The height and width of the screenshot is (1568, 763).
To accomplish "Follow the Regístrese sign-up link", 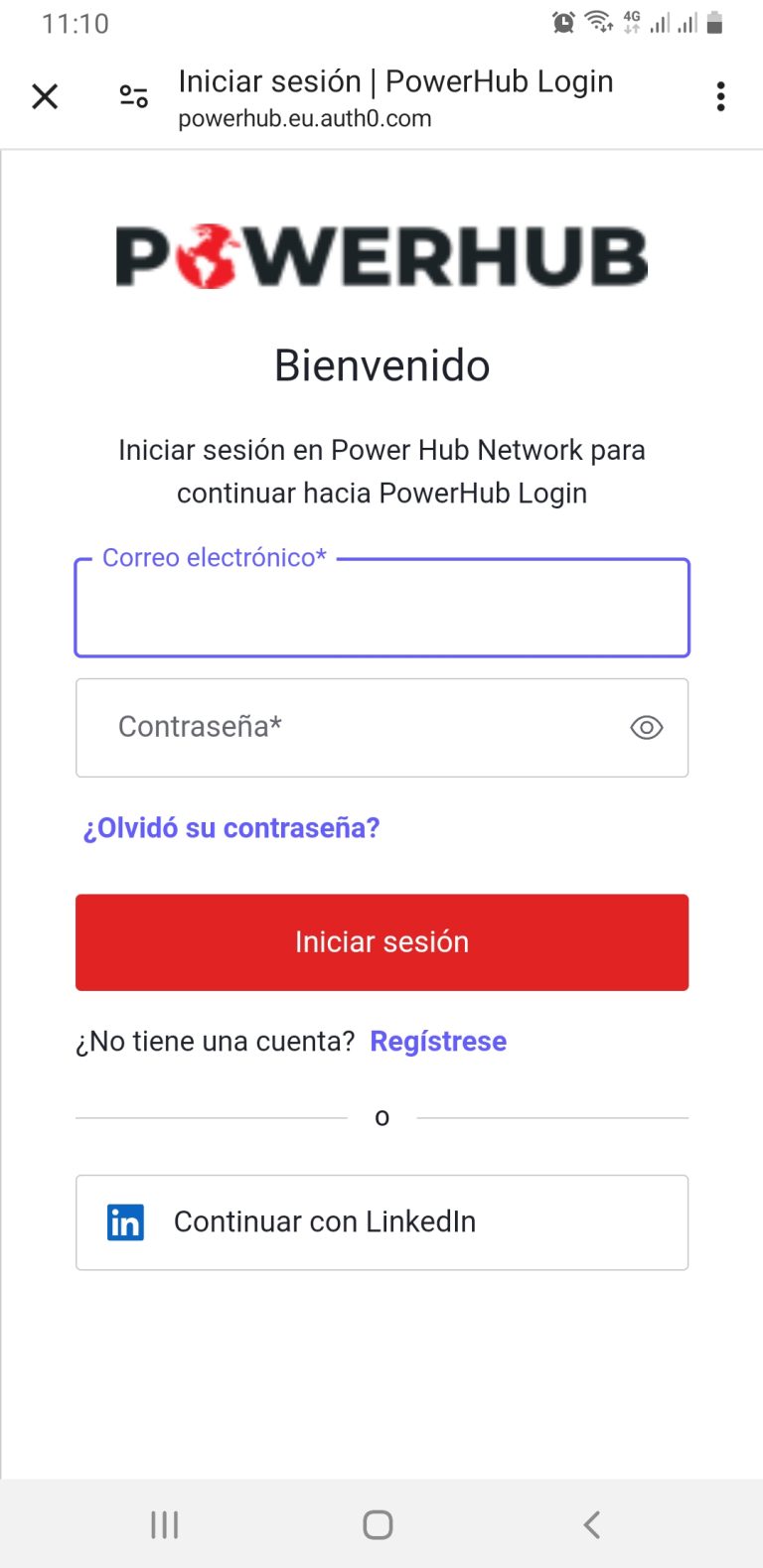I will [438, 1041].
